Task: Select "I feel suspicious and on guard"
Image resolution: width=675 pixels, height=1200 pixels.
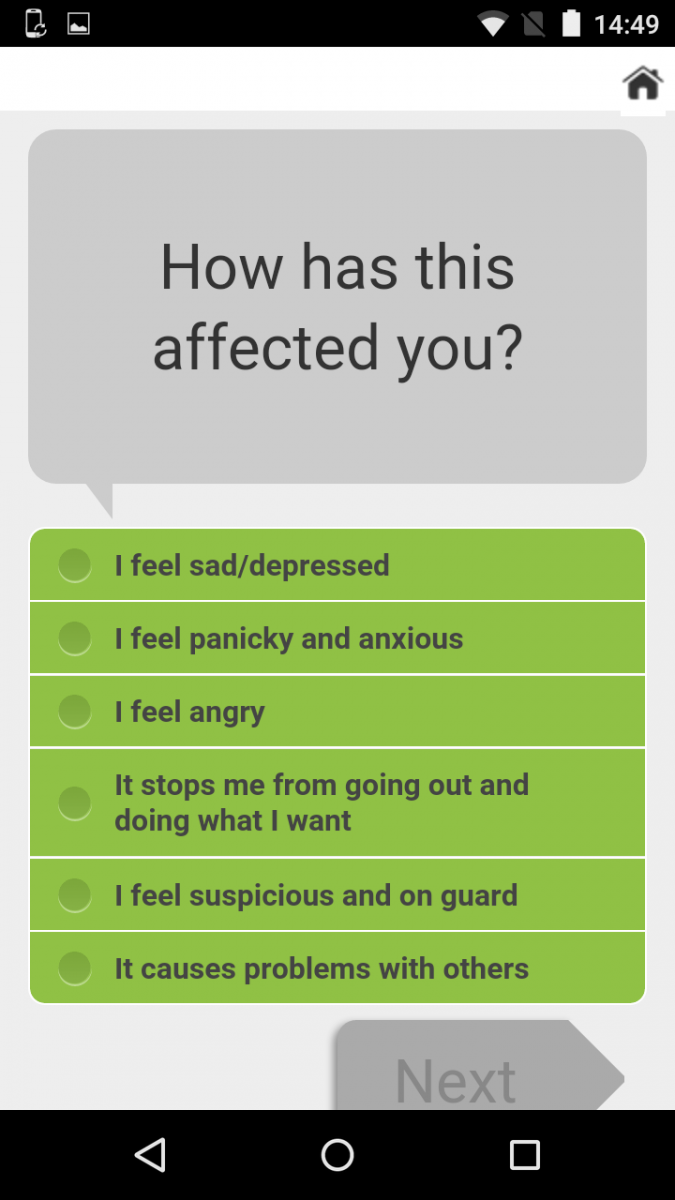Action: click(x=75, y=895)
